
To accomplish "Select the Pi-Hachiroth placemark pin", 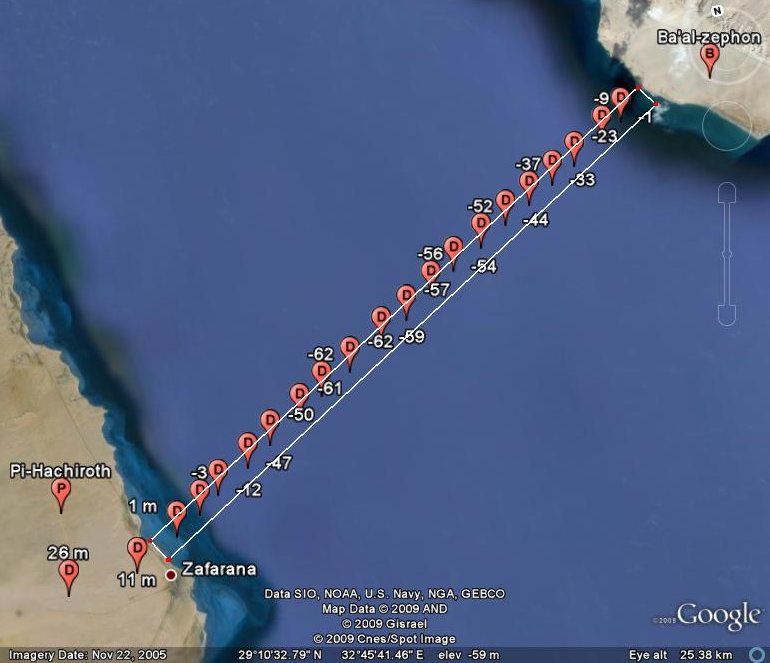I will (x=62, y=491).
